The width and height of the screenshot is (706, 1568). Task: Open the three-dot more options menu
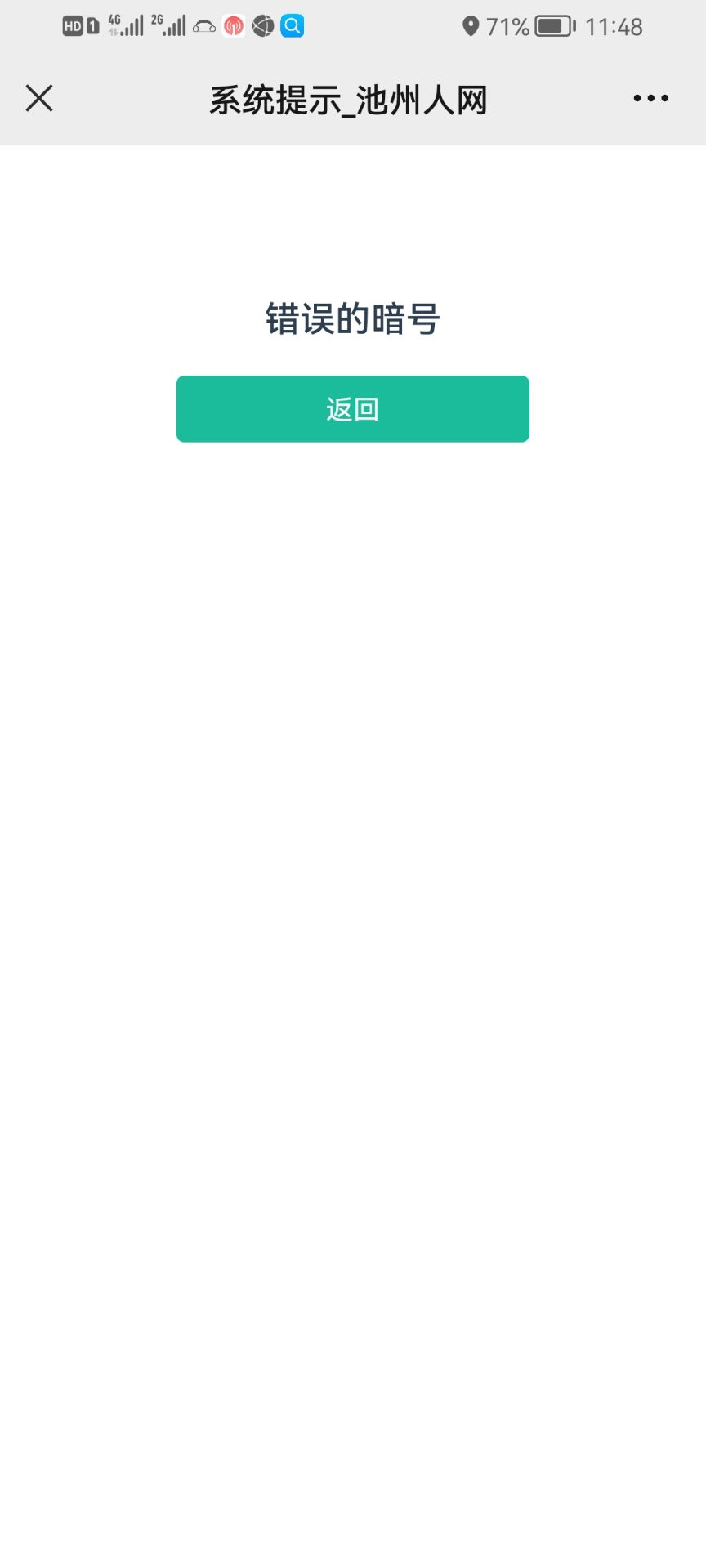(650, 98)
